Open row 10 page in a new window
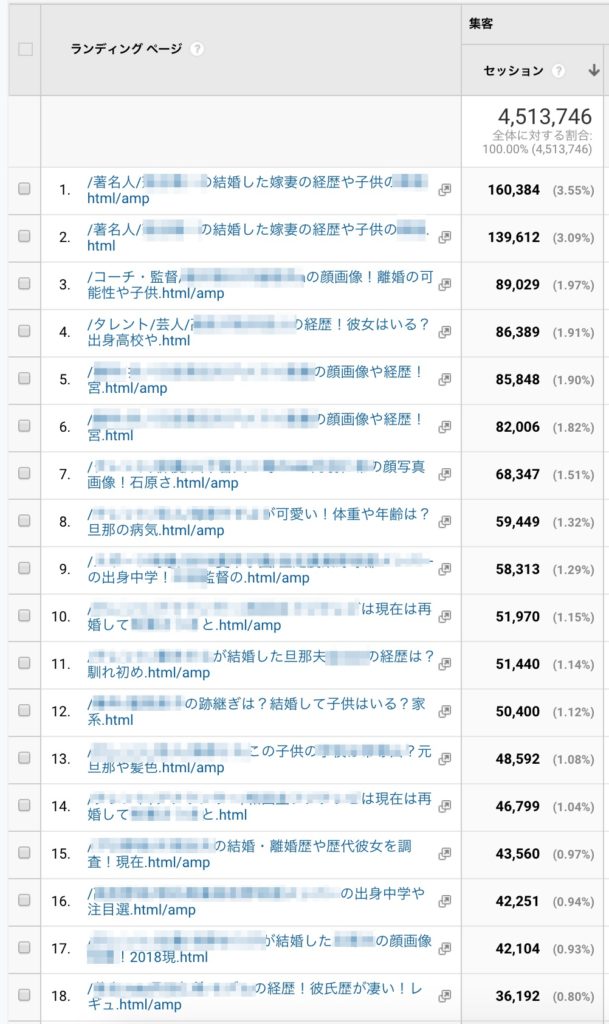609x1024 pixels. (445, 617)
